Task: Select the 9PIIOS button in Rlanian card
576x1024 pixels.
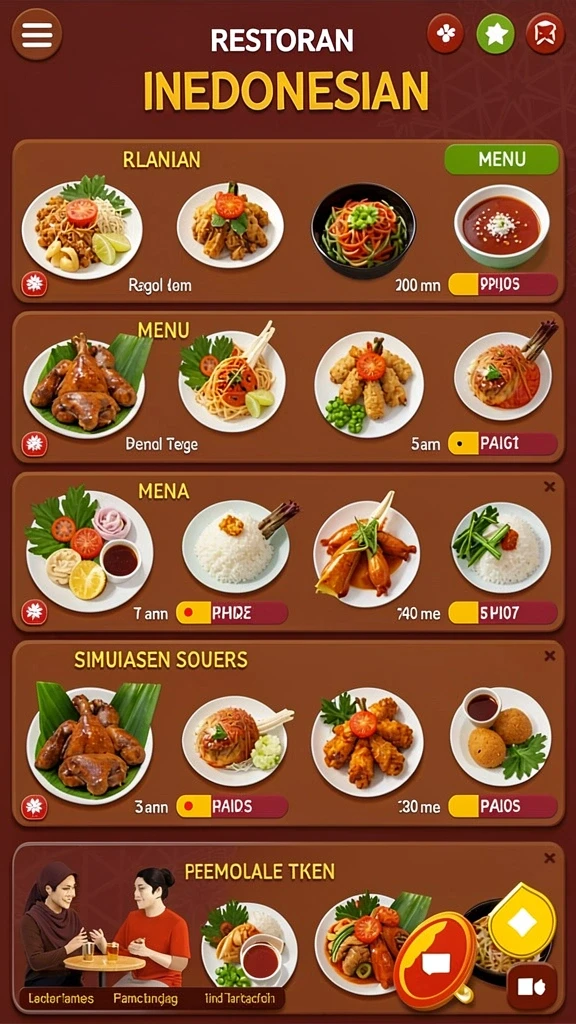Action: click(x=503, y=285)
